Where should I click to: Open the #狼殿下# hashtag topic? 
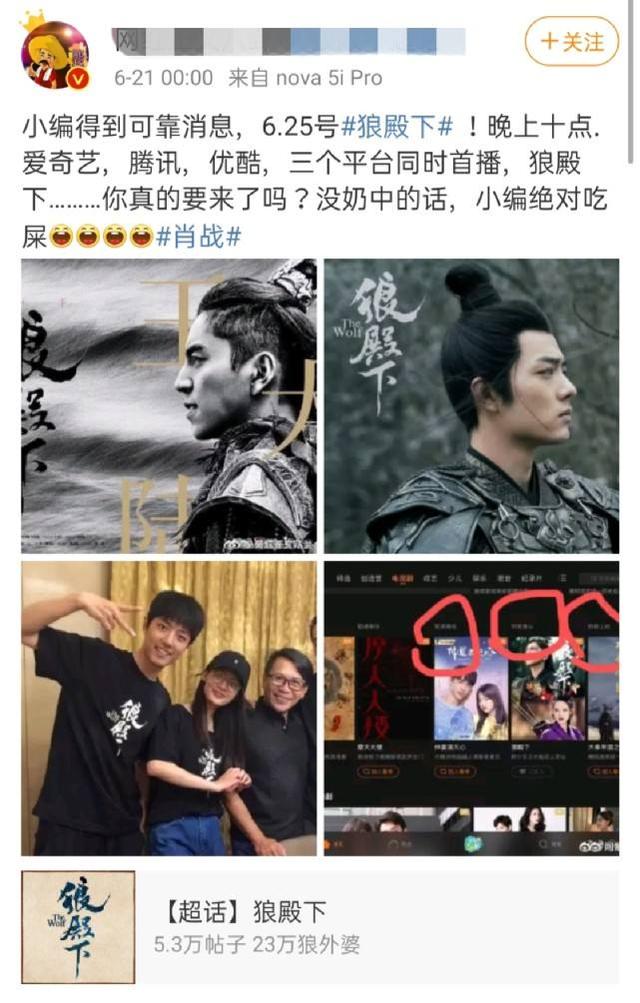(x=398, y=129)
